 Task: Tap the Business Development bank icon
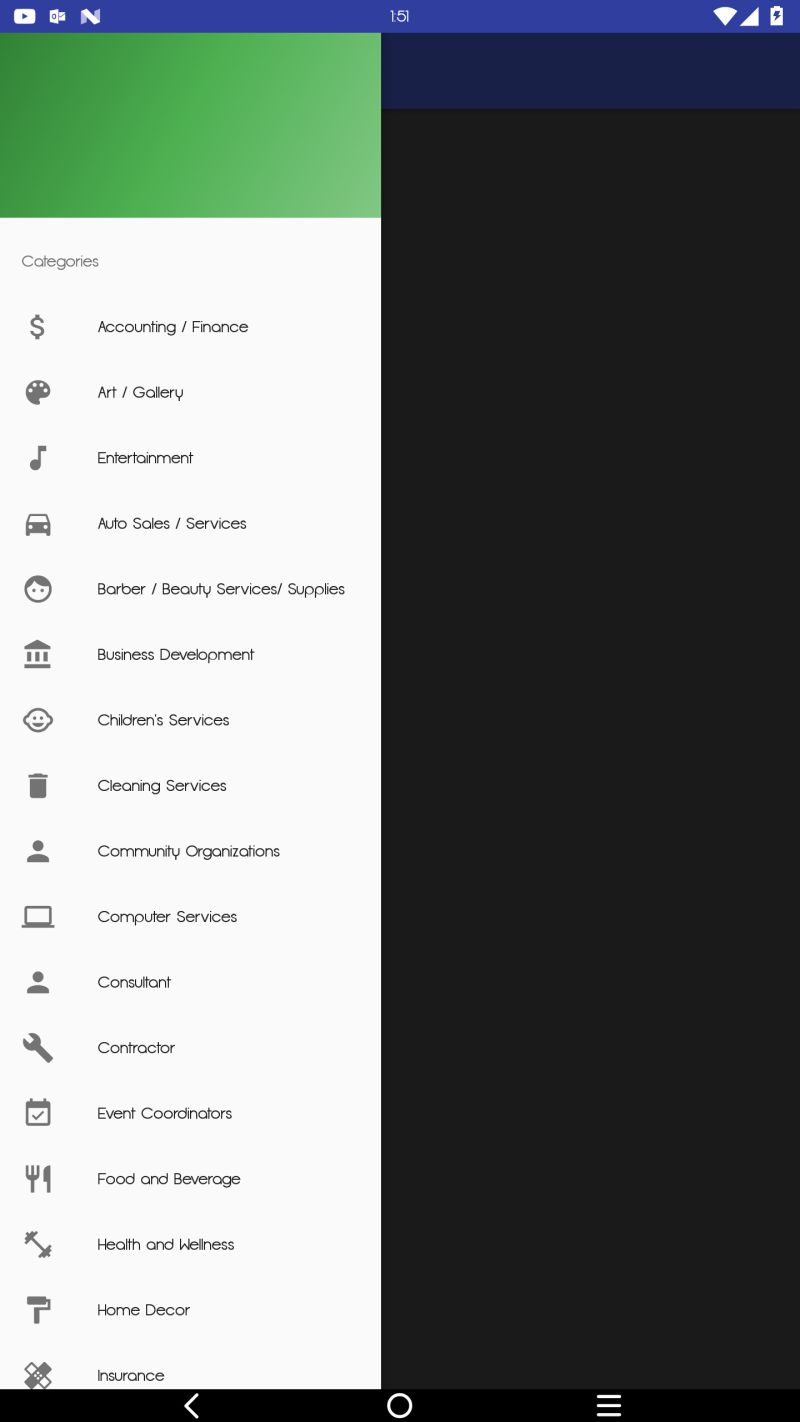[37, 654]
